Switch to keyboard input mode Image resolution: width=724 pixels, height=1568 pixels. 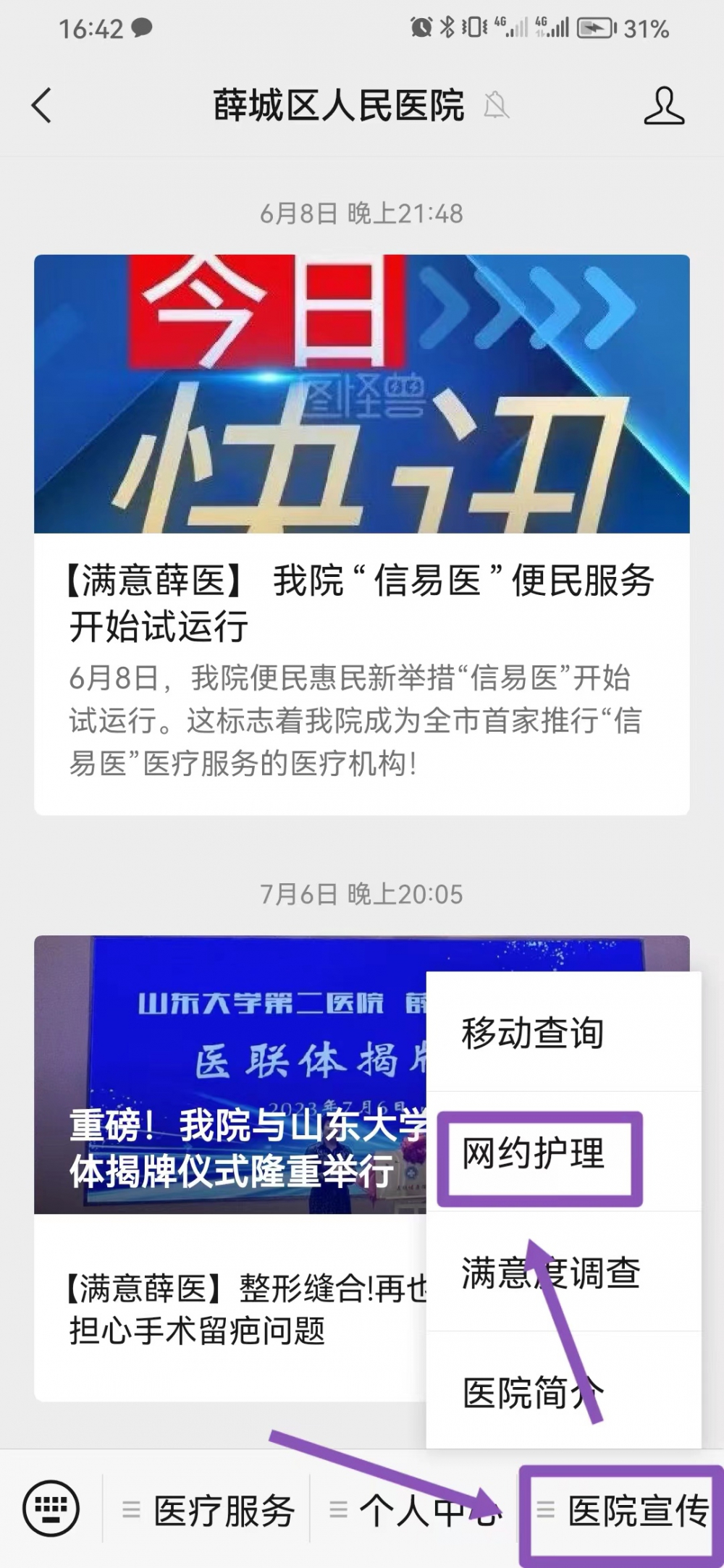click(x=51, y=1509)
